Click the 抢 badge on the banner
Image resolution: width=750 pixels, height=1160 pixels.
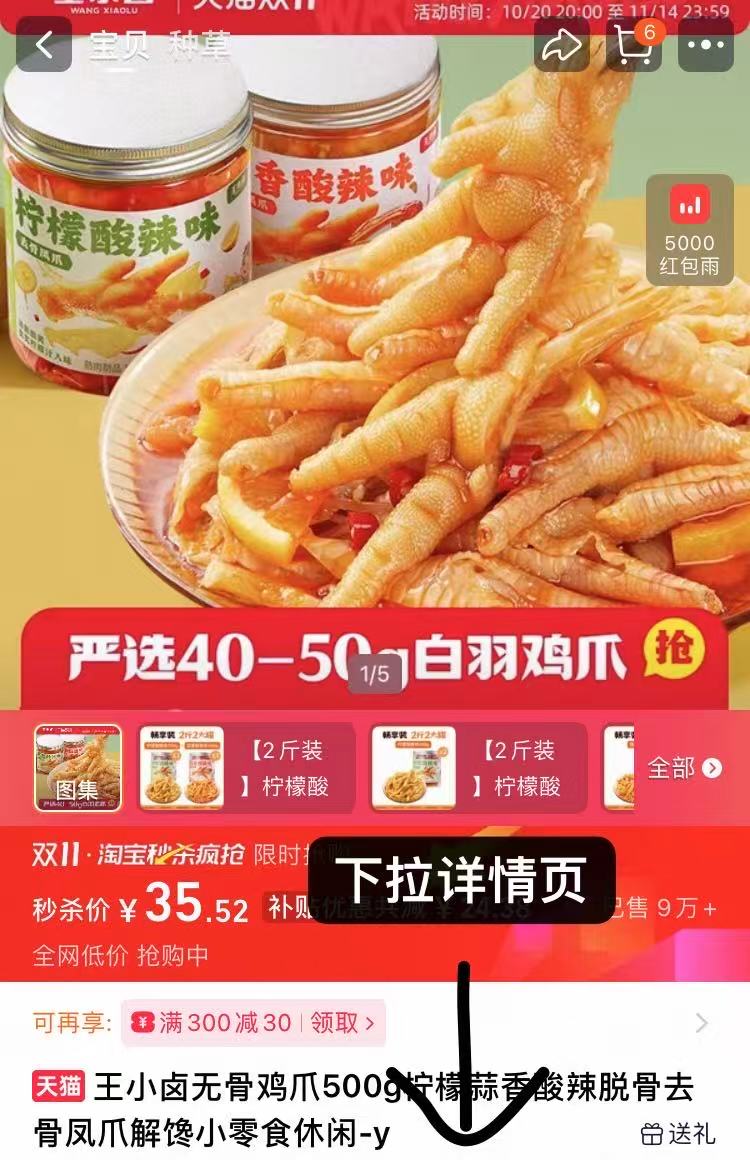(x=673, y=648)
